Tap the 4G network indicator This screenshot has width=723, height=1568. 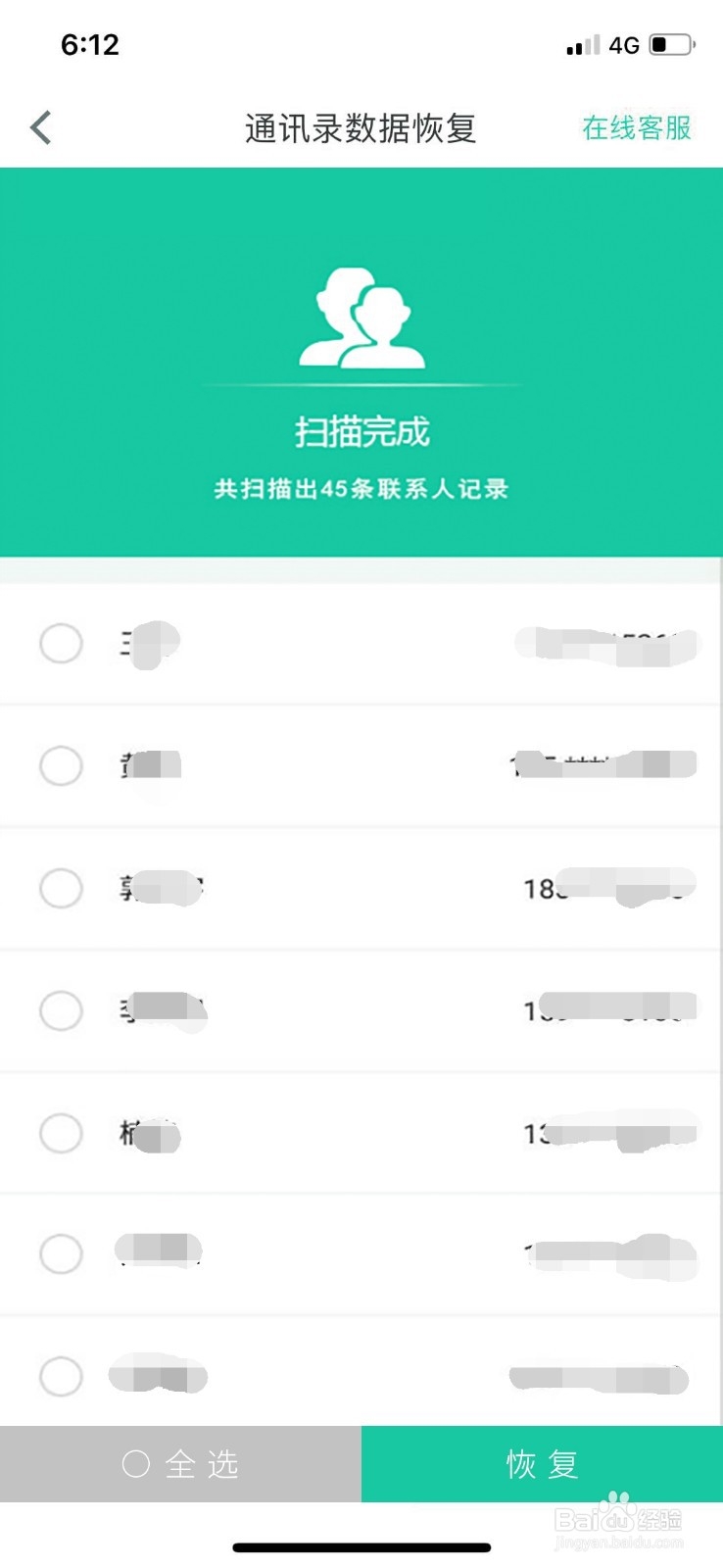coord(624,44)
